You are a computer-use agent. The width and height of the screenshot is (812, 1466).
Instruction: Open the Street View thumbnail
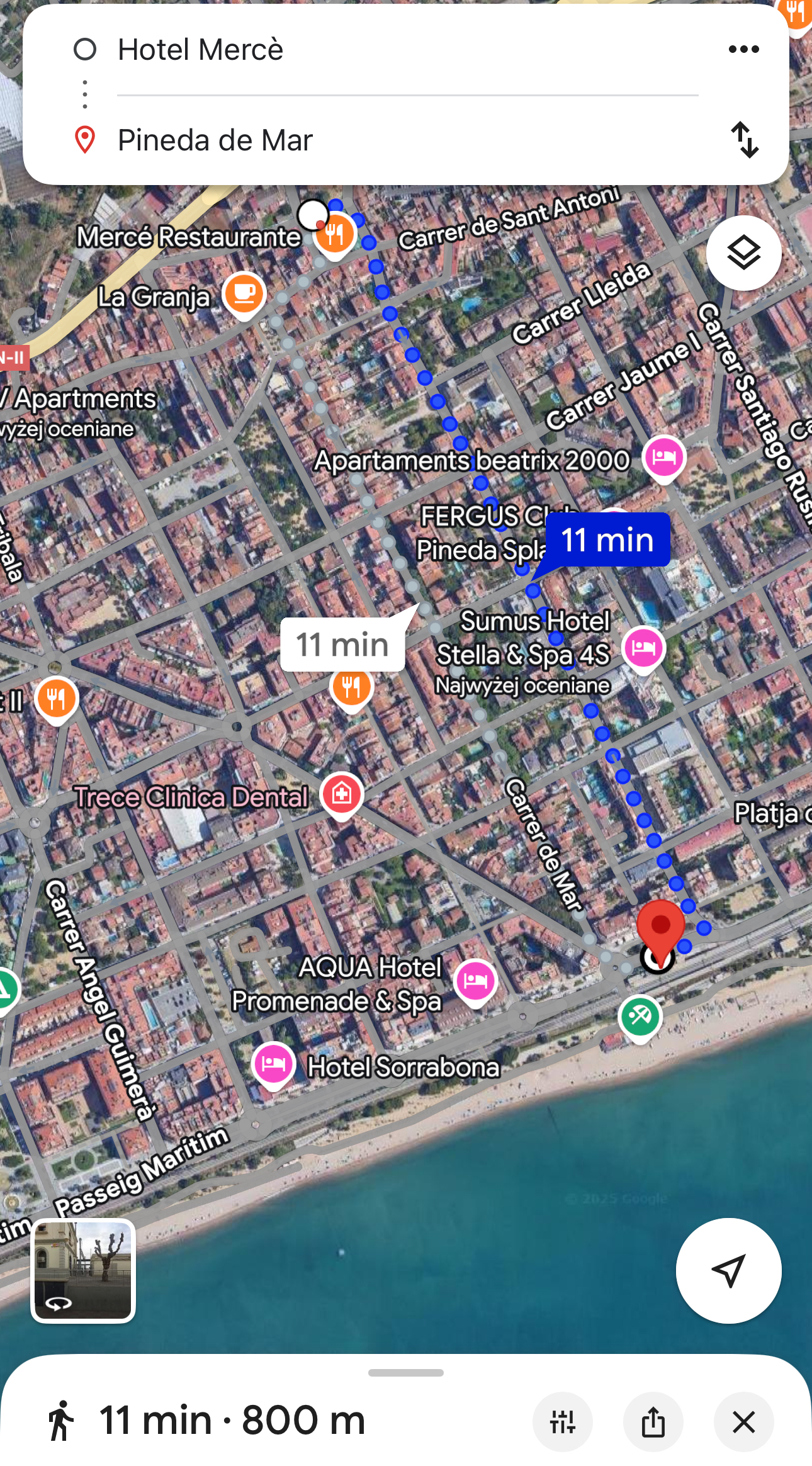(x=83, y=1270)
